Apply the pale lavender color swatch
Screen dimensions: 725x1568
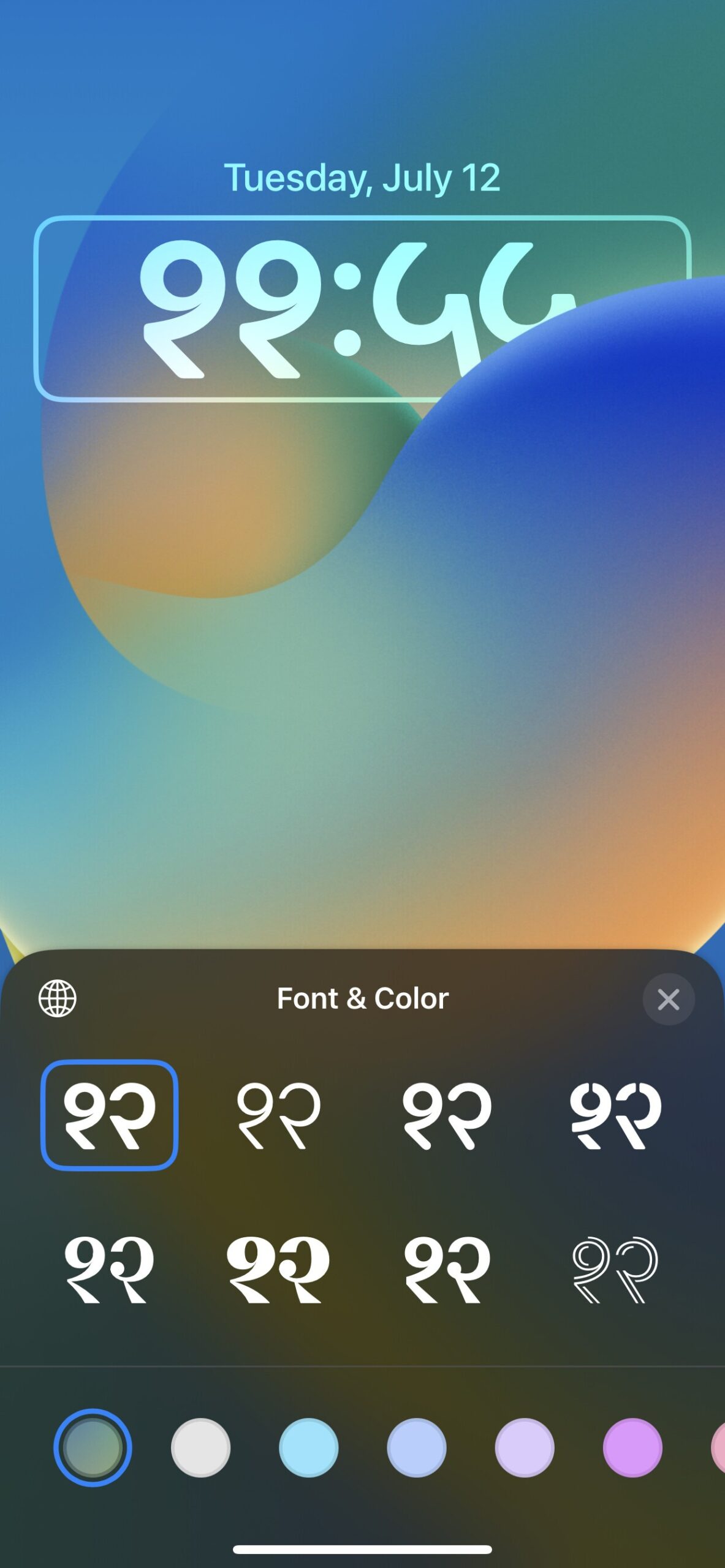(x=525, y=1447)
